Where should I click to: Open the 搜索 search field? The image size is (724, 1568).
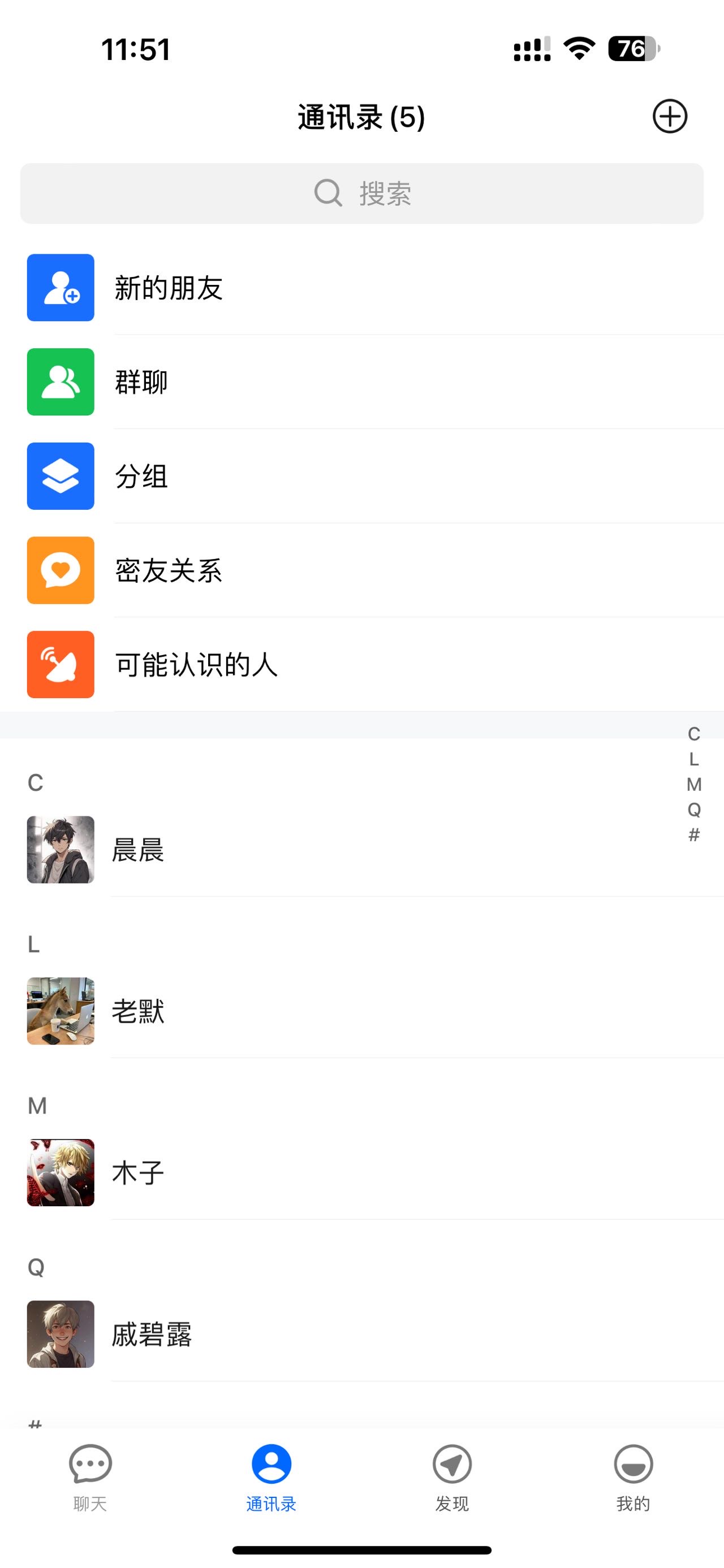361,193
